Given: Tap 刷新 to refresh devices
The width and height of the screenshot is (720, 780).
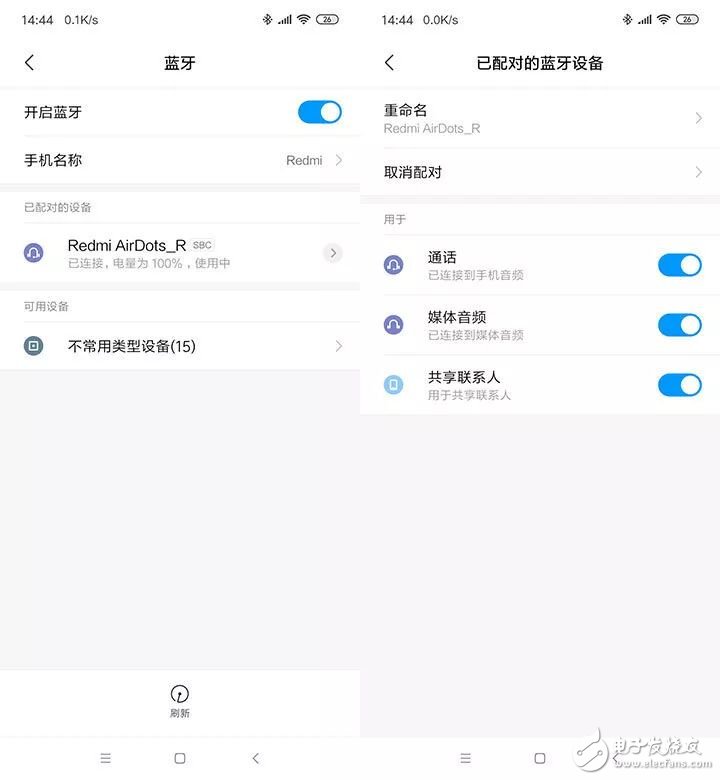Looking at the screenshot, I should pos(180,700).
